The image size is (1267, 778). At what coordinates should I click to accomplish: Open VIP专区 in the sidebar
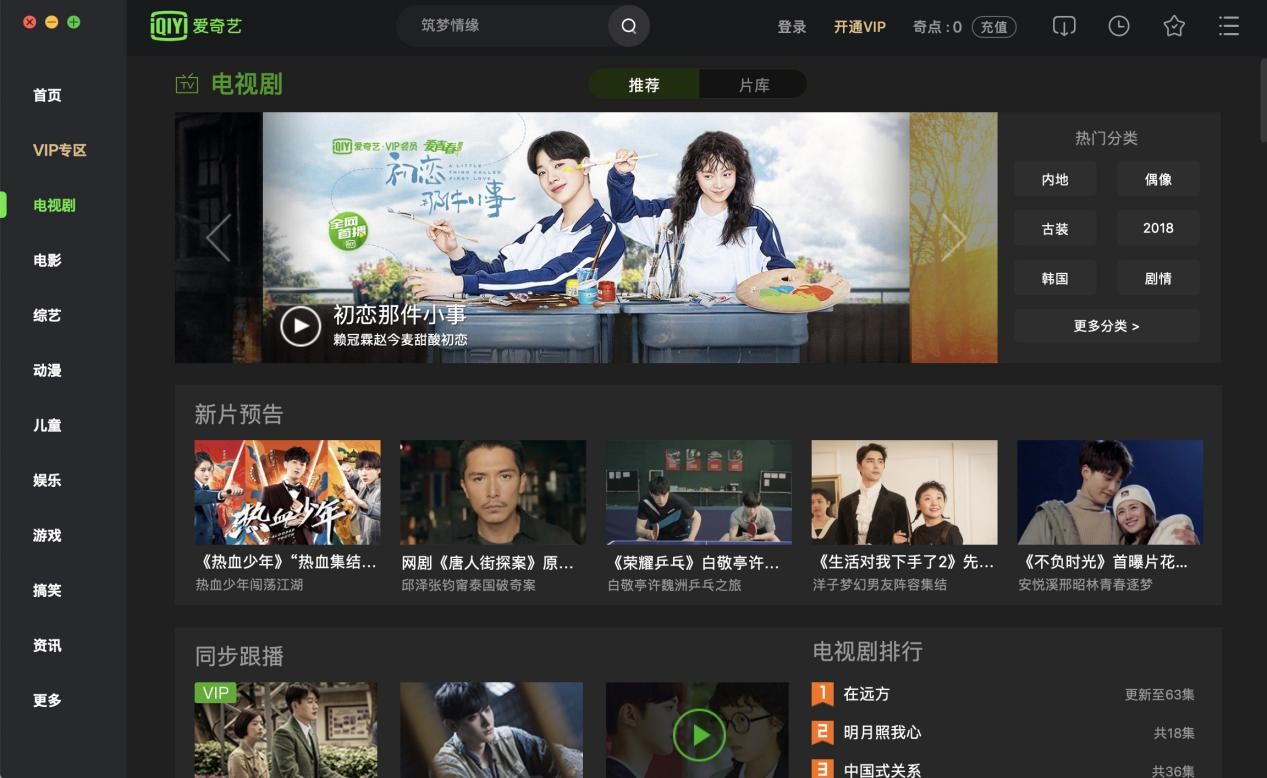[60, 150]
